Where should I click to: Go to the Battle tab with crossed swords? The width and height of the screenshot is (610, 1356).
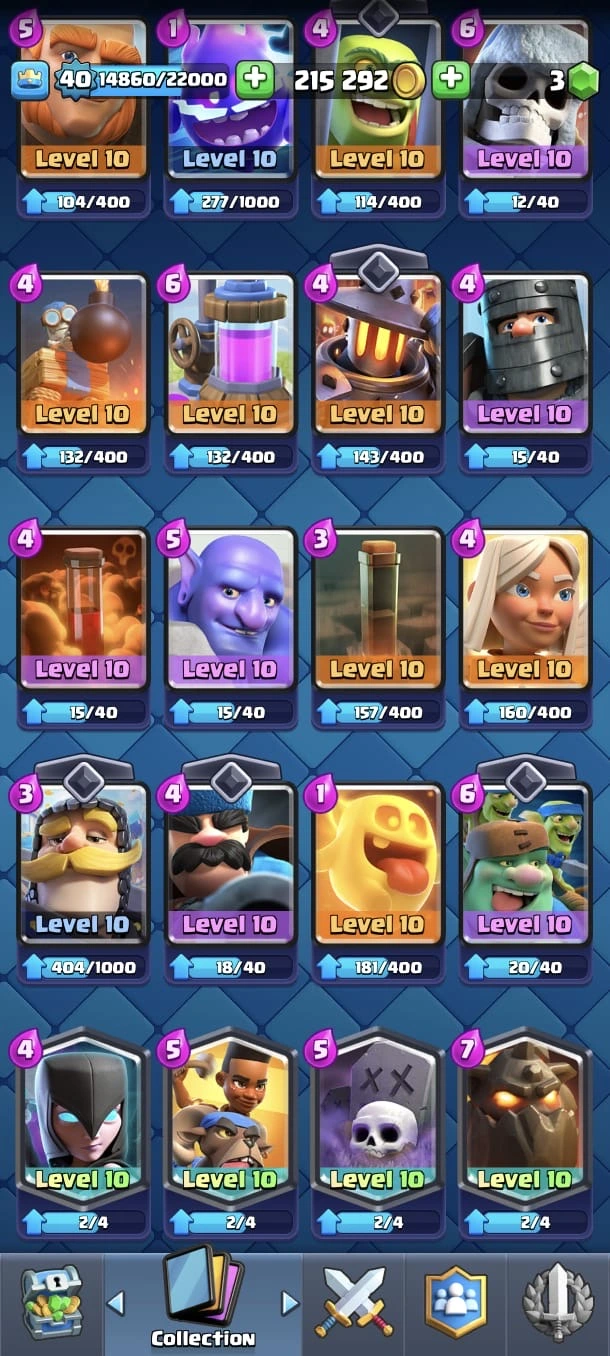tap(353, 1303)
